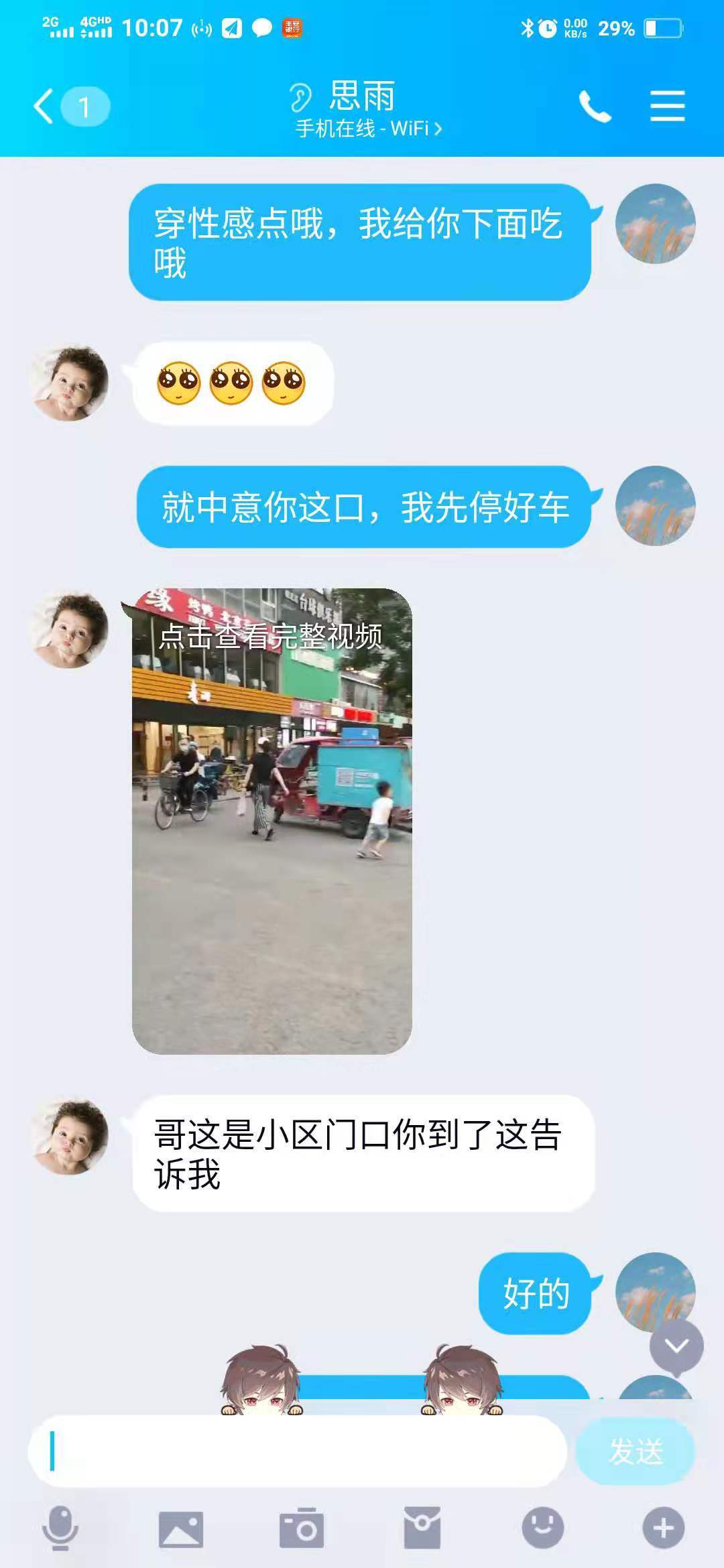Open 思雨's online status details
The height and width of the screenshot is (1568, 724).
tap(369, 129)
